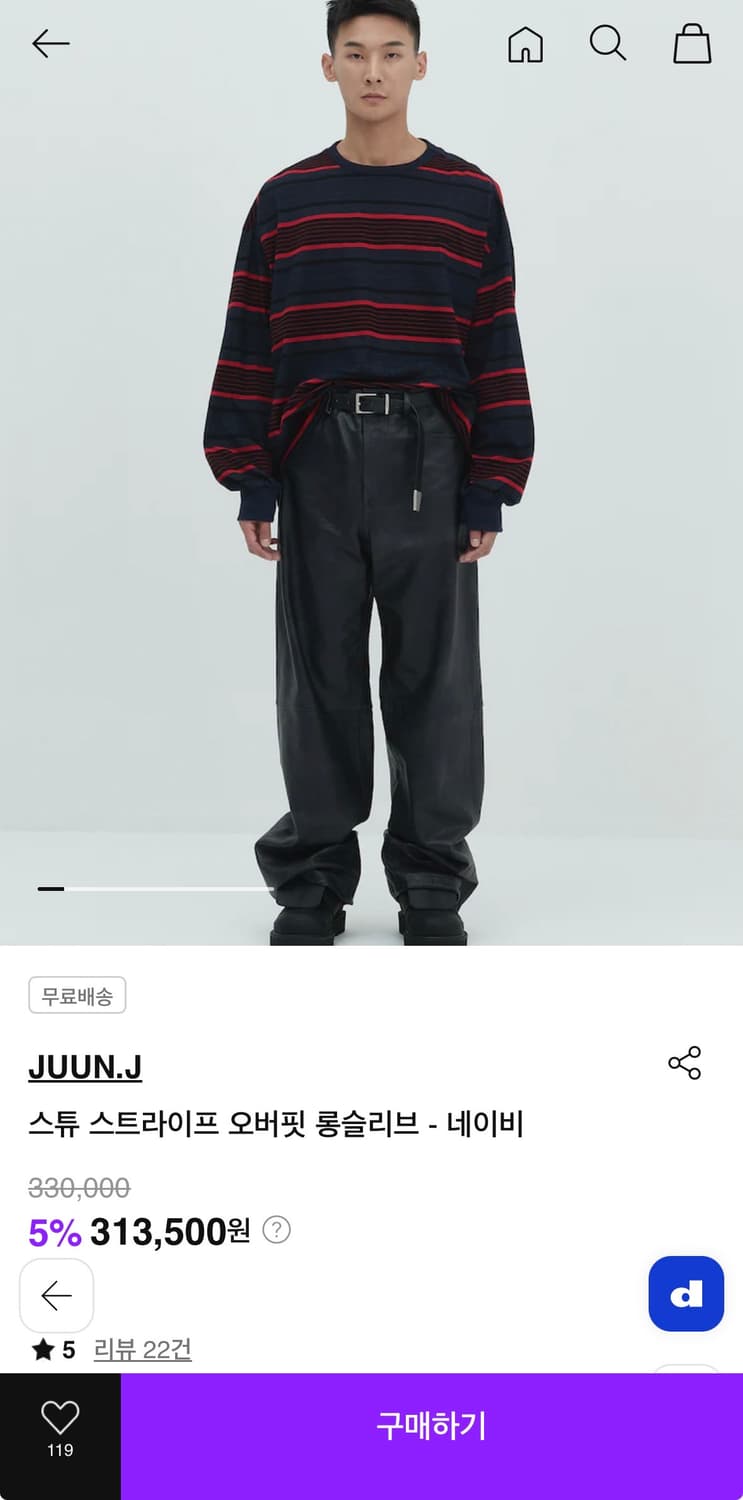Tap the floating blue 'd' icon
This screenshot has height=1500, width=743.
click(x=686, y=1293)
